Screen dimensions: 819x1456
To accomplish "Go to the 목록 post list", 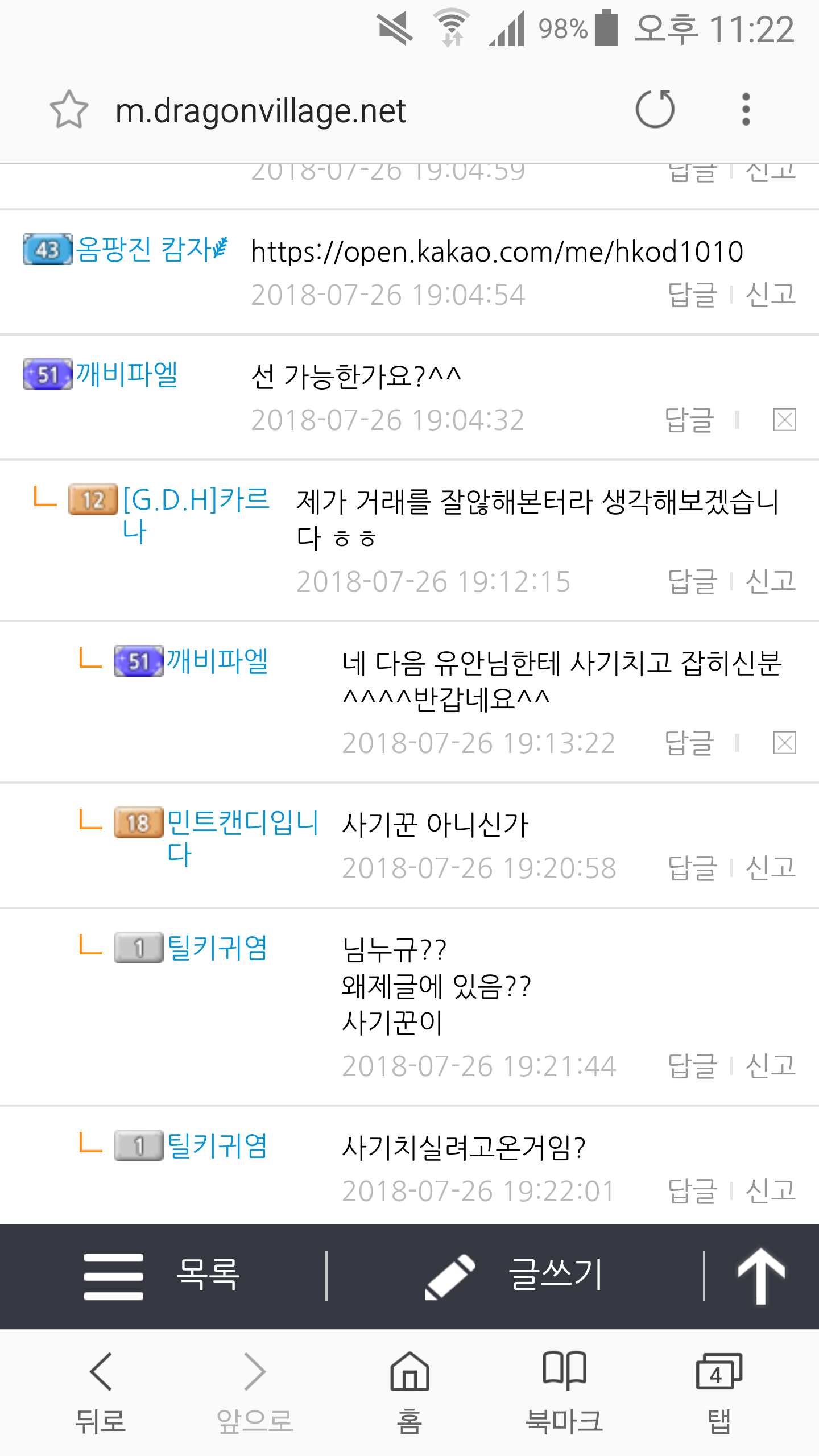I will (x=162, y=1276).
